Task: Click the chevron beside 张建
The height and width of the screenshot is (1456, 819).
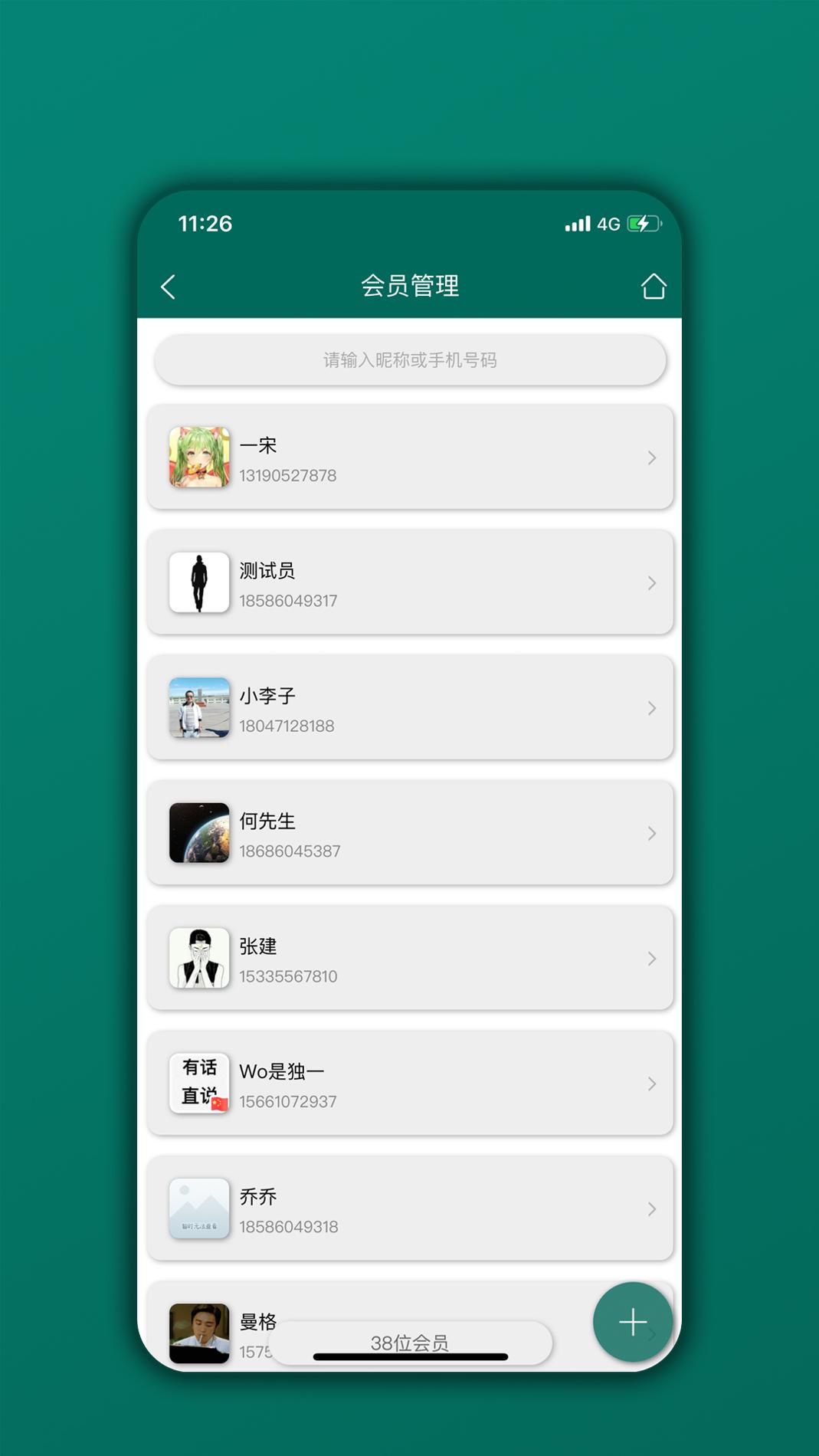Action: [x=652, y=959]
